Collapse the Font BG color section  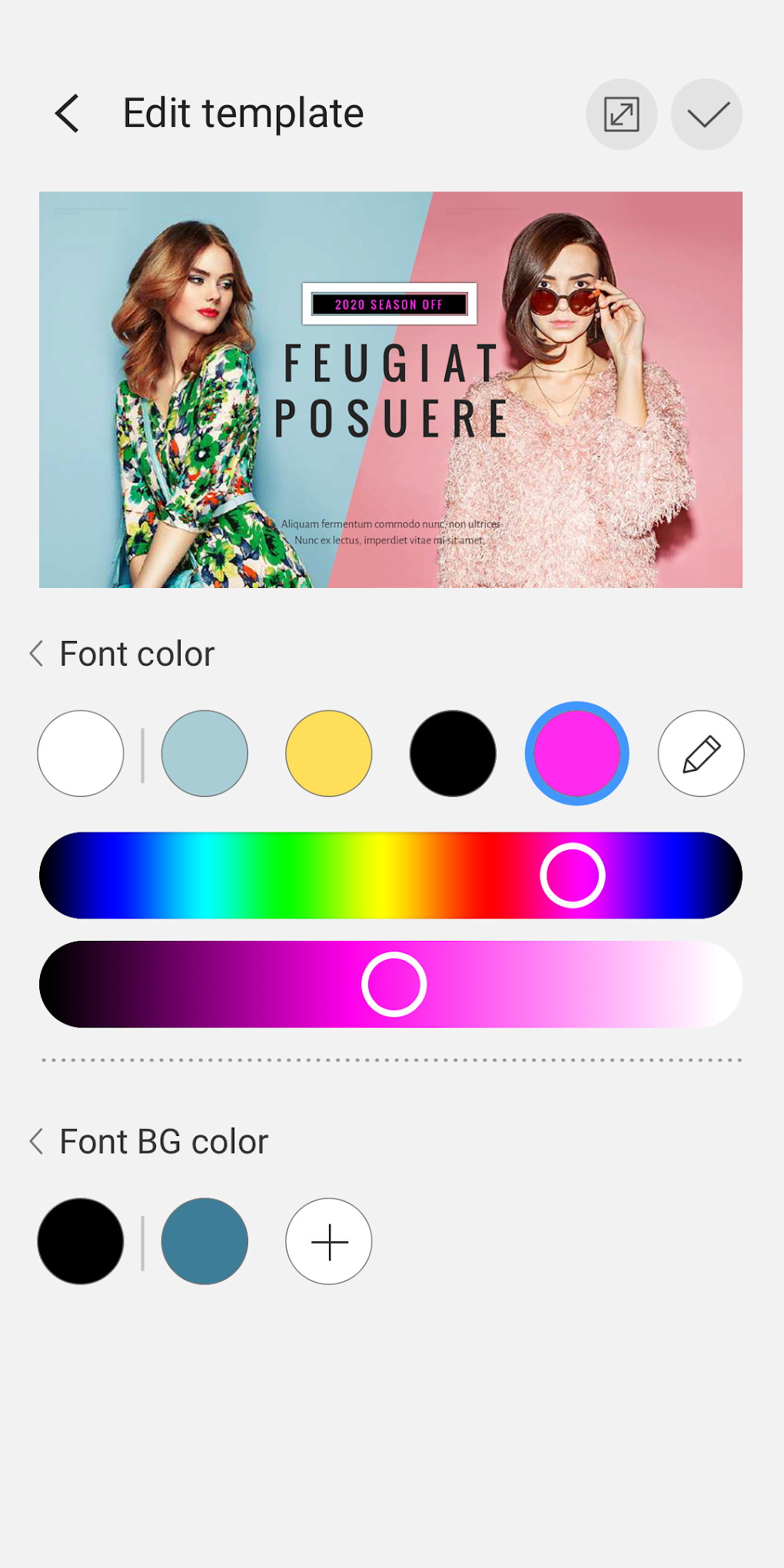point(36,1141)
